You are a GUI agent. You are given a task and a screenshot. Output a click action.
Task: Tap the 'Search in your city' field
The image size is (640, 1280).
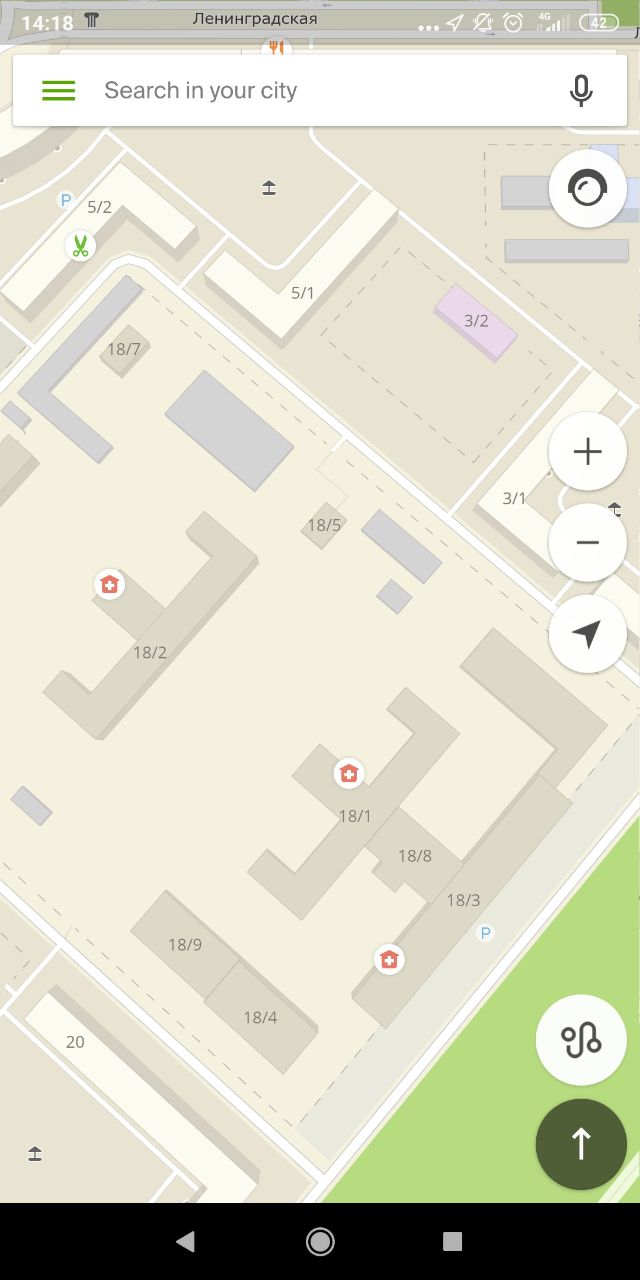pyautogui.click(x=320, y=91)
